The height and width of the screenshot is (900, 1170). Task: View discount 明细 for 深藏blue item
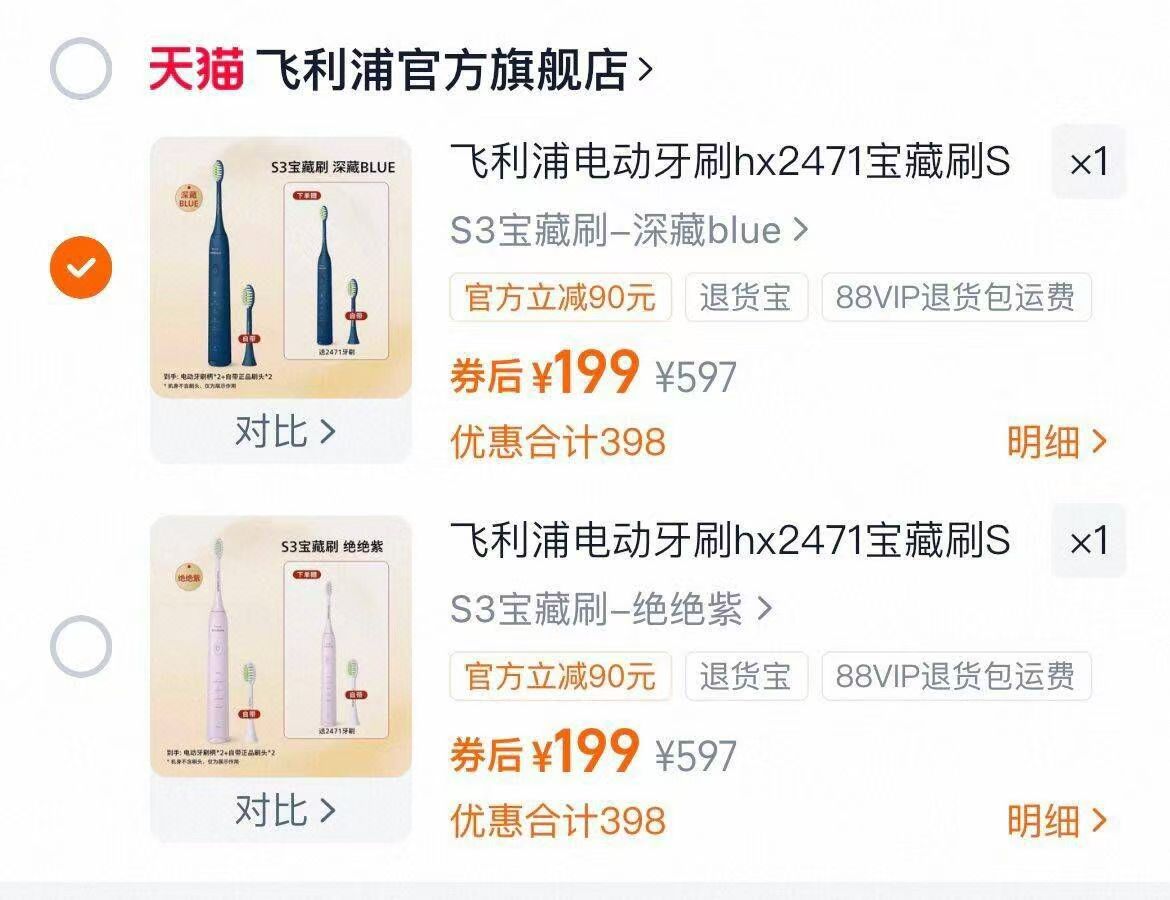pos(1056,441)
